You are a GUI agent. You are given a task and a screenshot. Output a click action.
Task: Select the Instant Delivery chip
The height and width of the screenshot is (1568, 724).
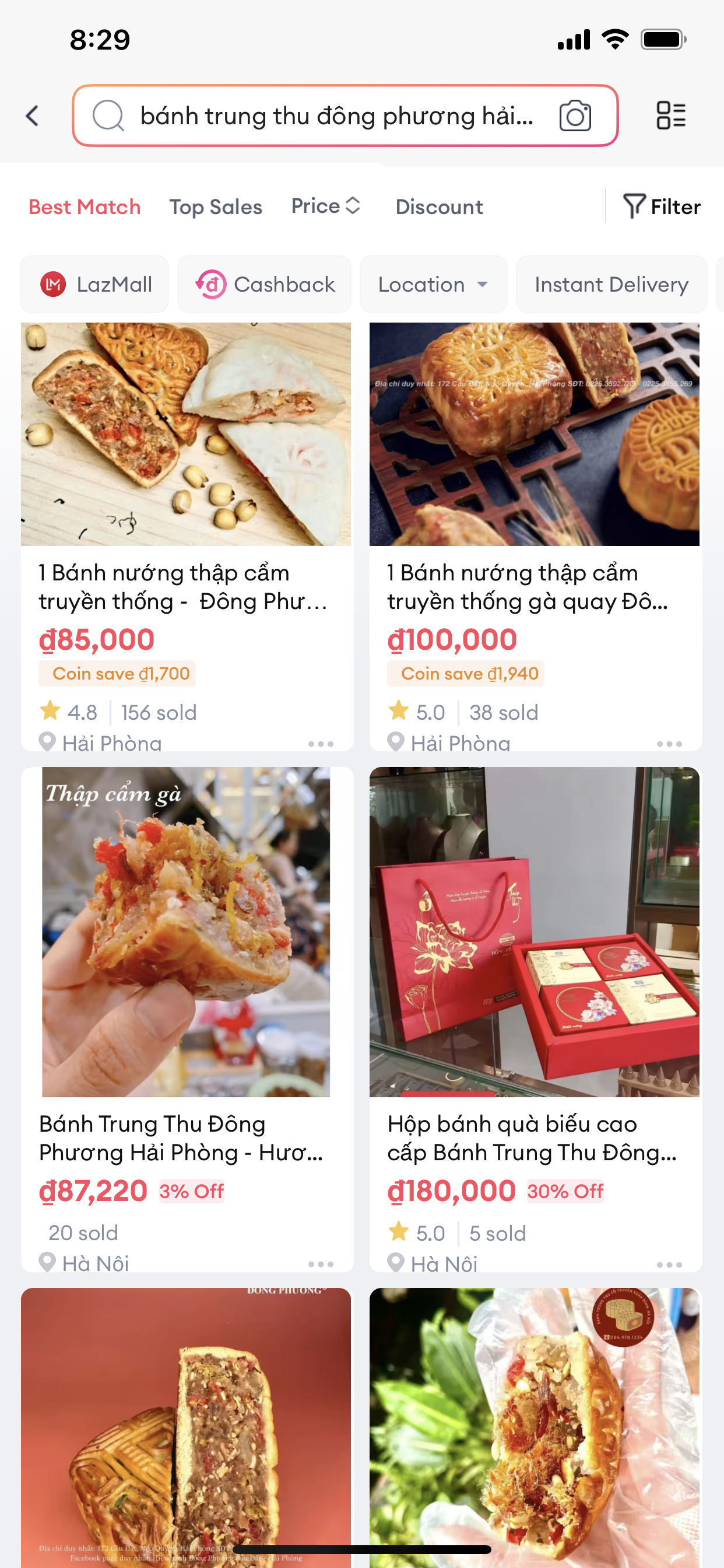point(611,284)
